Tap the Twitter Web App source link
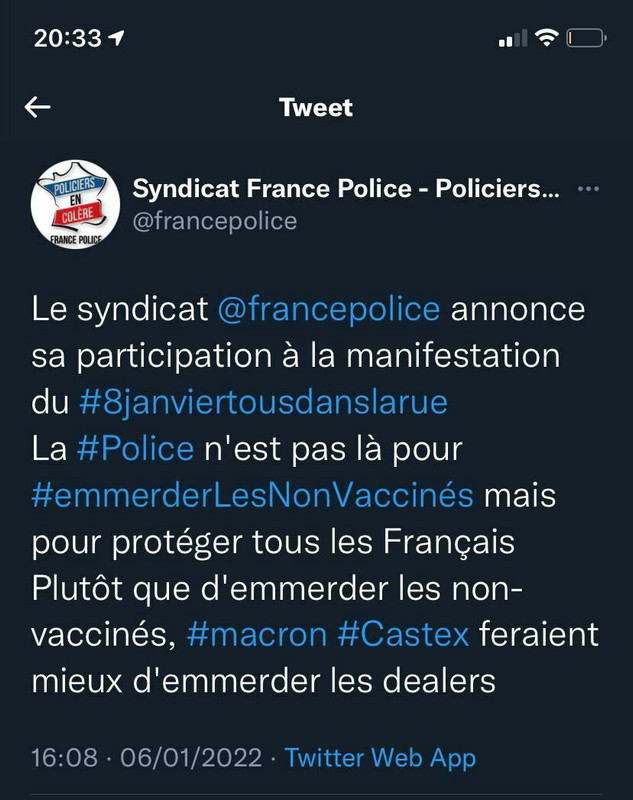This screenshot has width=633, height=800. tap(380, 758)
